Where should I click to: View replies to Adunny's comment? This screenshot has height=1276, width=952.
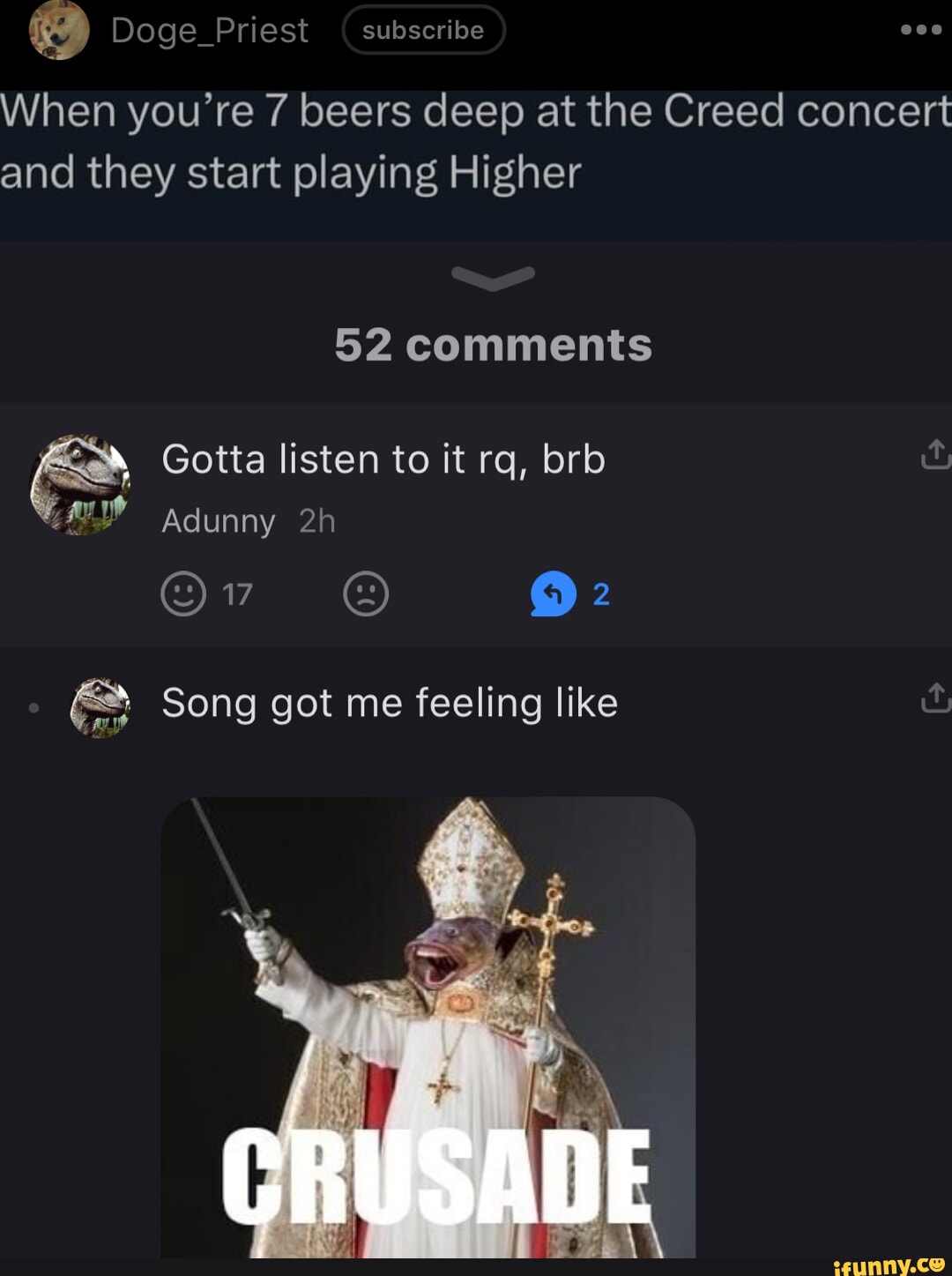(x=554, y=593)
